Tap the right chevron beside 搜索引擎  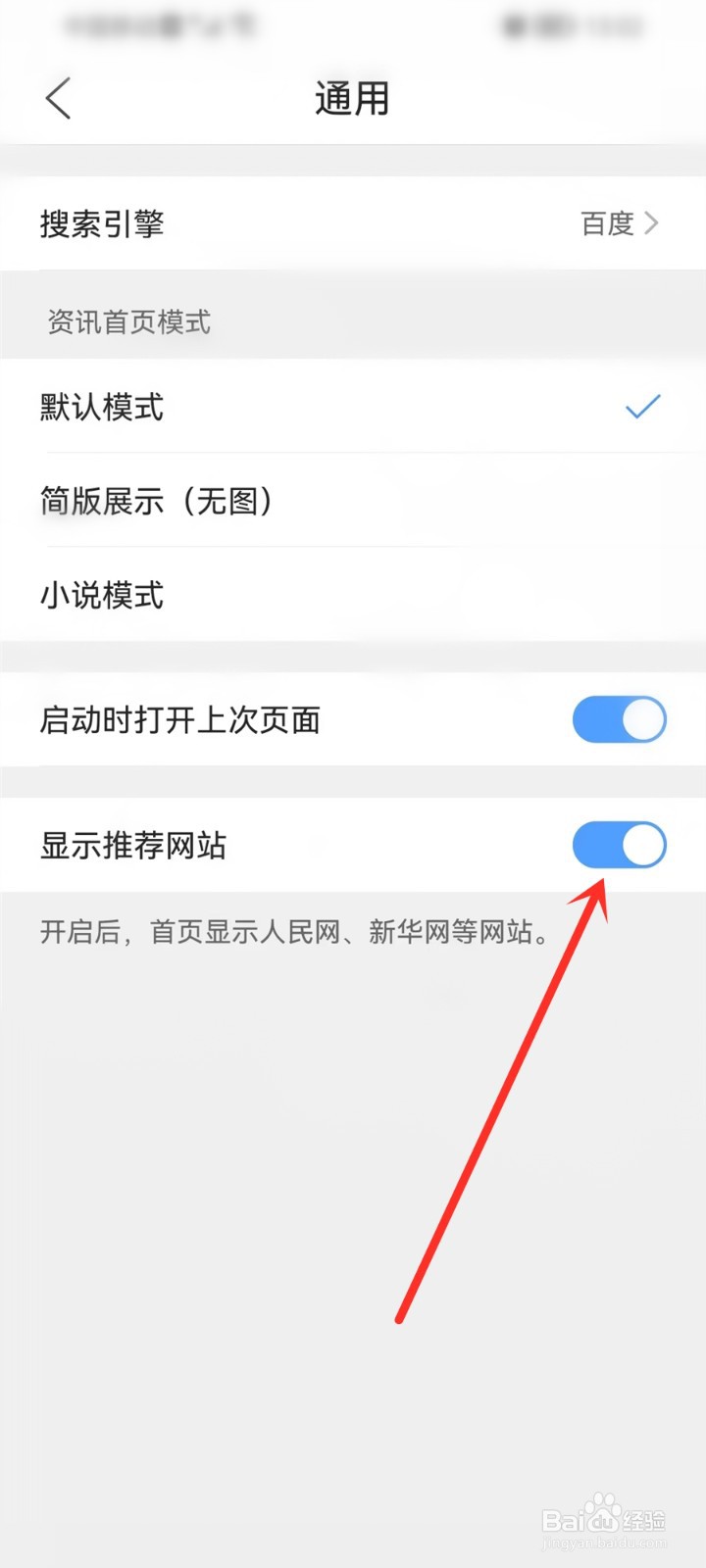click(651, 223)
